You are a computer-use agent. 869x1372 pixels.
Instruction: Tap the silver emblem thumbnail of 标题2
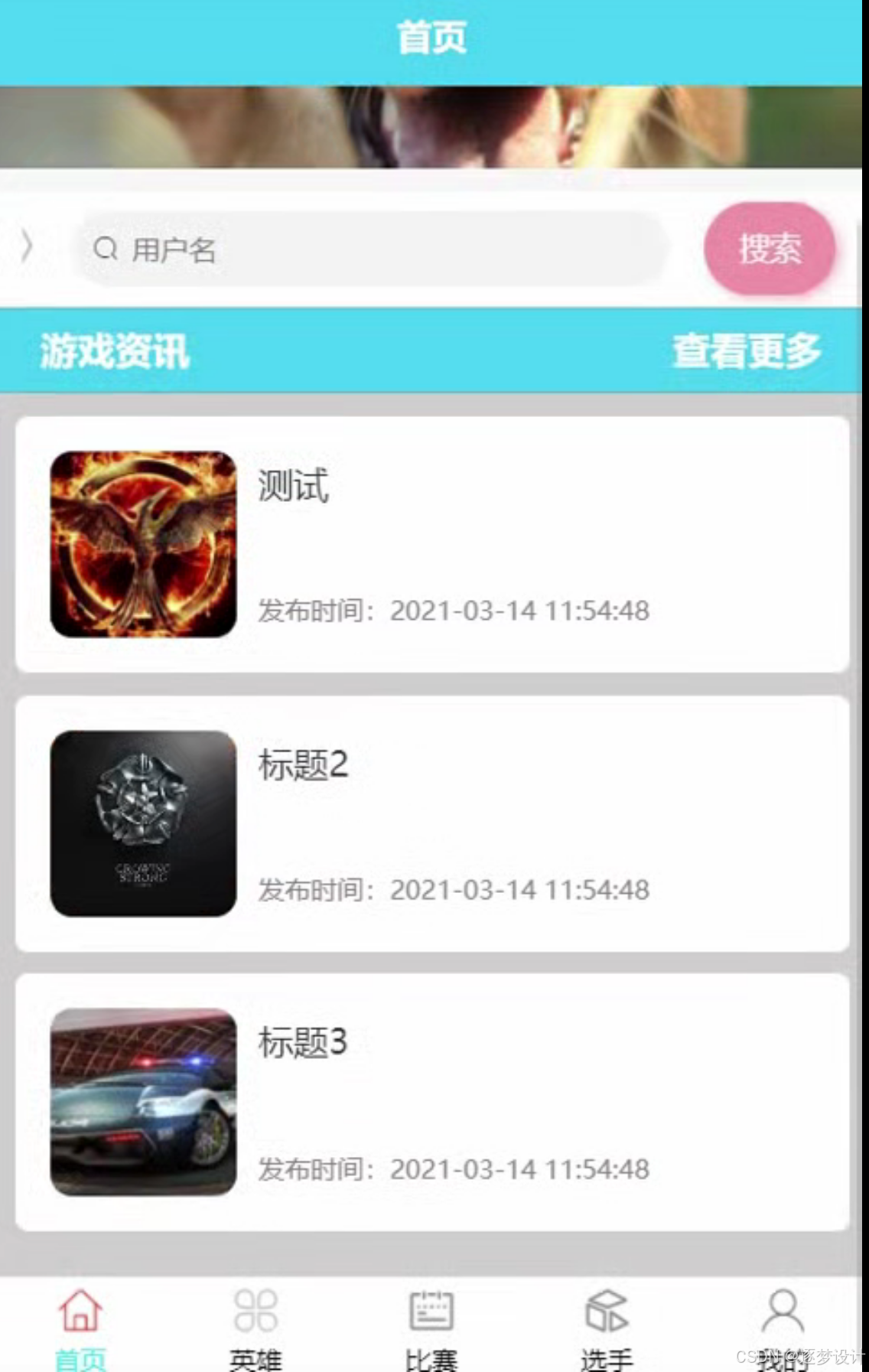pos(142,824)
